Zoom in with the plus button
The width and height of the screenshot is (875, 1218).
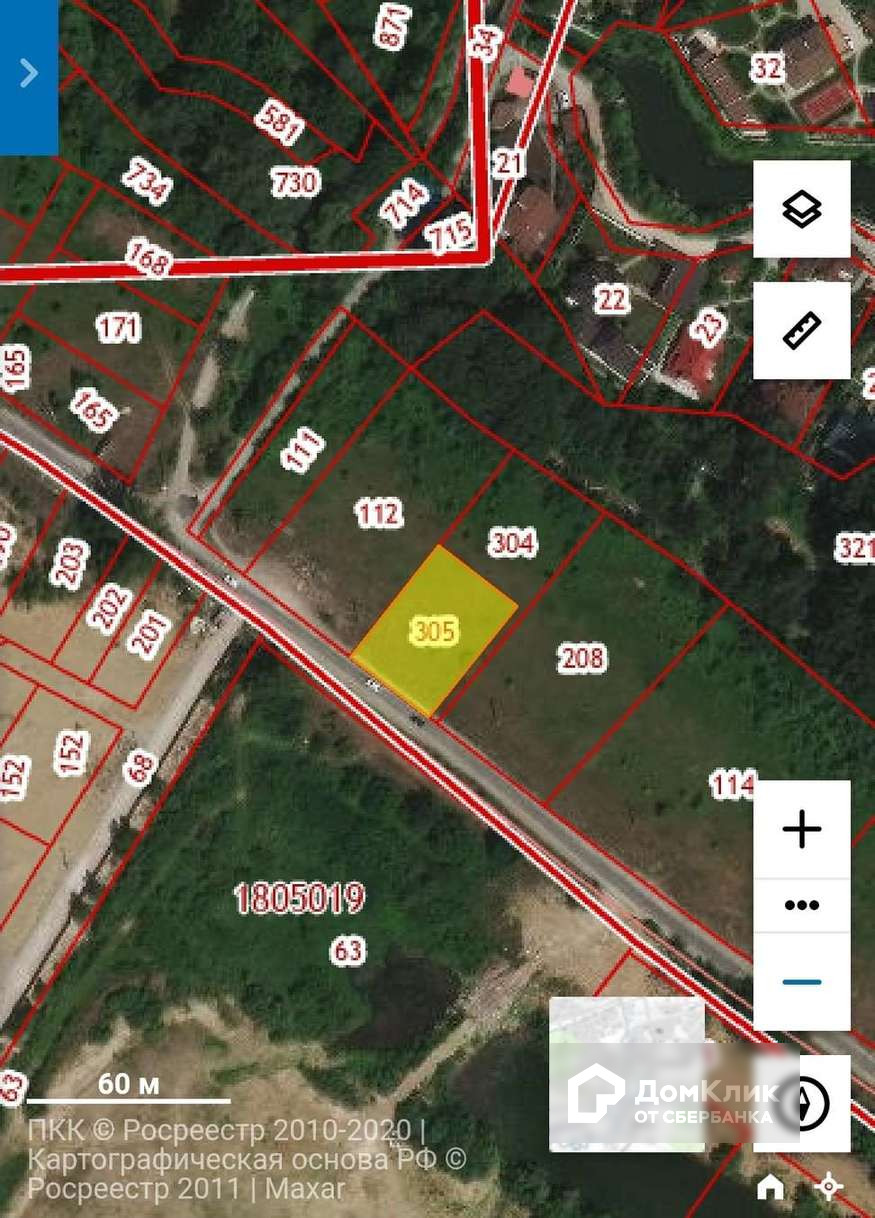click(801, 829)
